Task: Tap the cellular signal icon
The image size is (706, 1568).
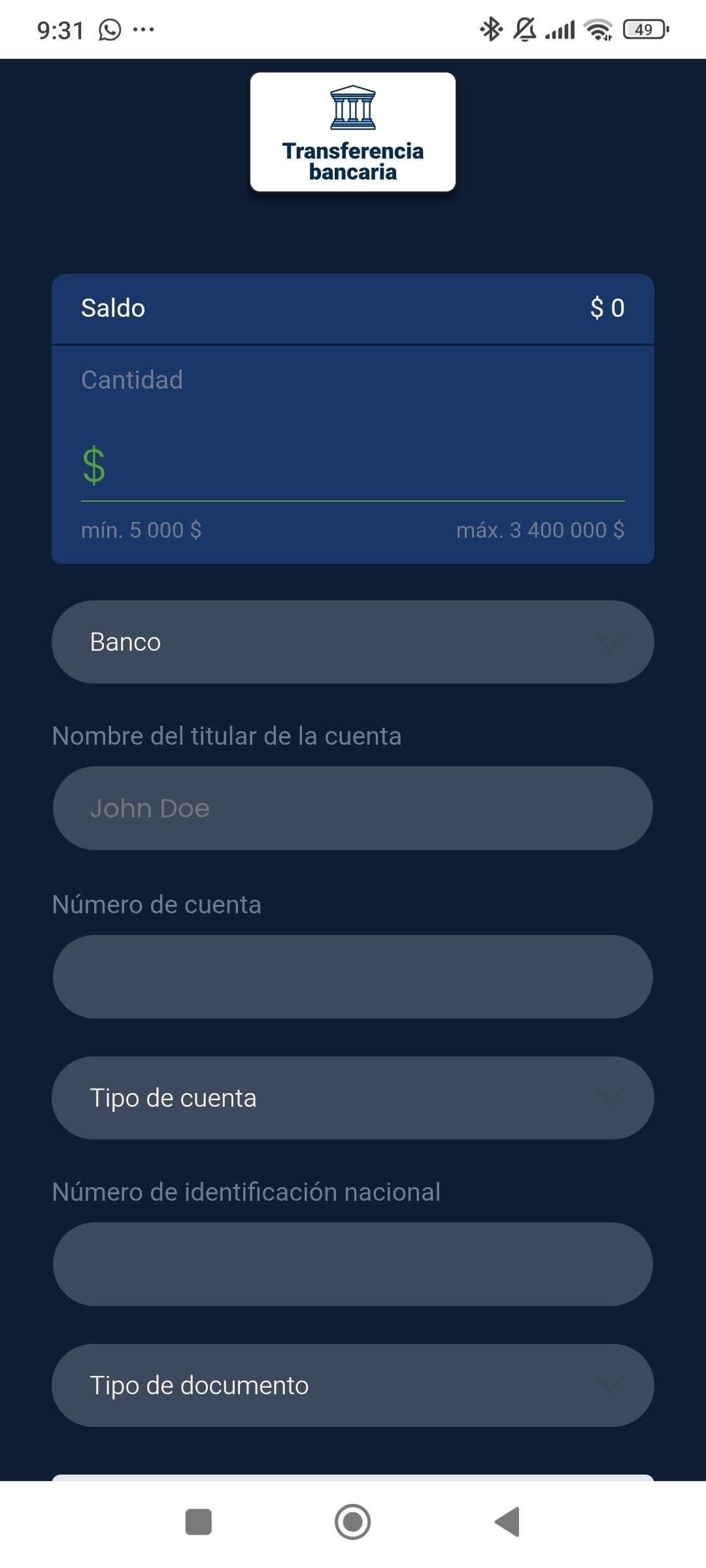Action: point(560,28)
